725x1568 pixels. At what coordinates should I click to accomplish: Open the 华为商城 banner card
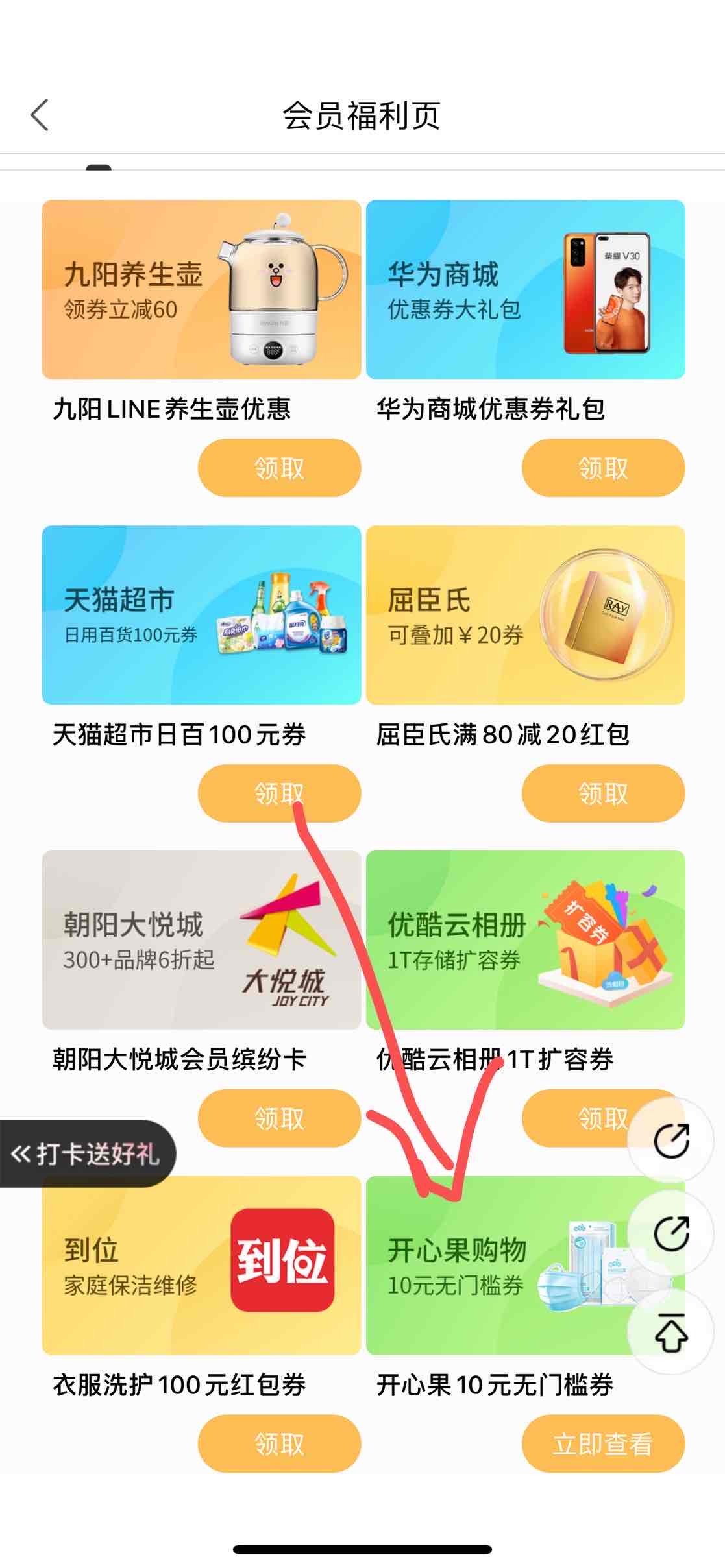525,289
